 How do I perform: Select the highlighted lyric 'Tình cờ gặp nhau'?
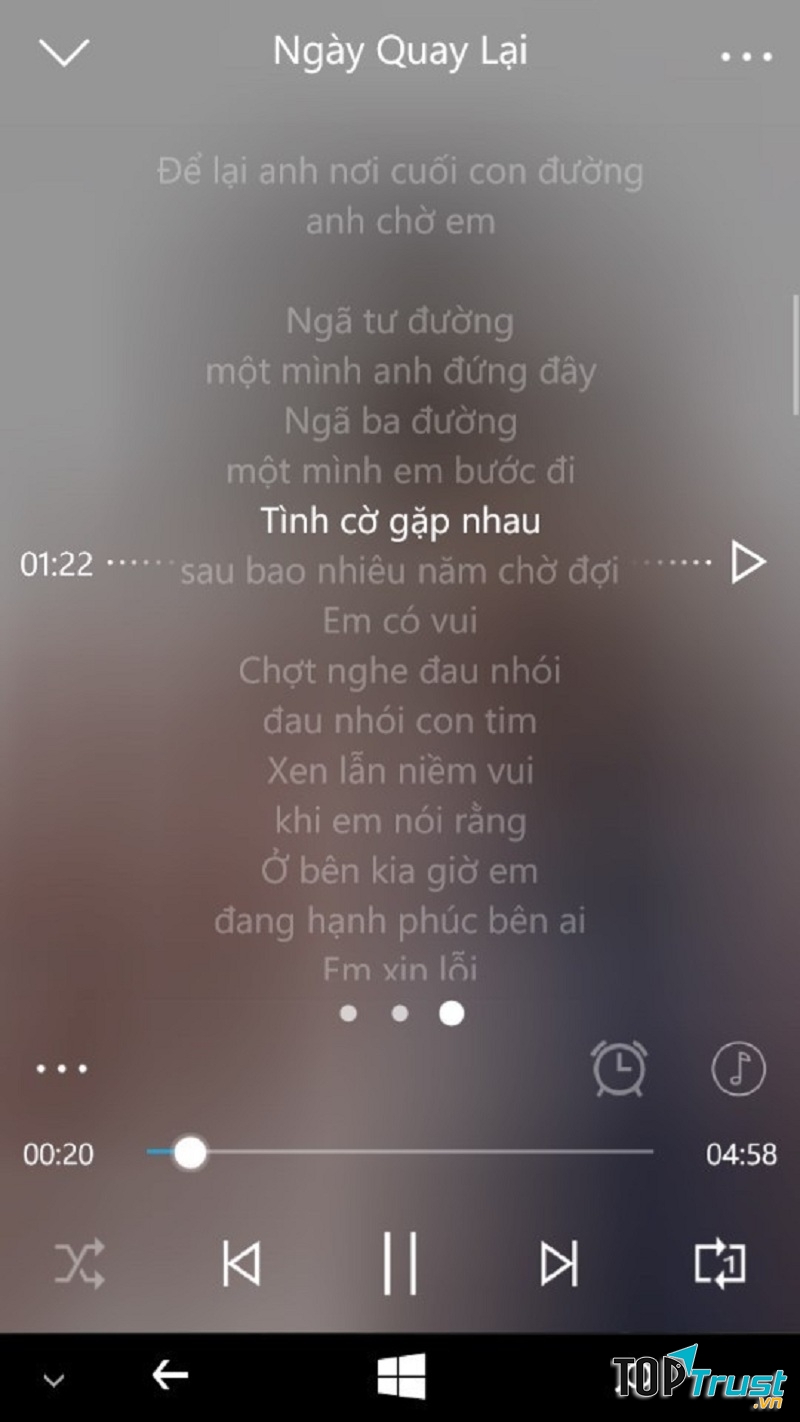tap(400, 521)
